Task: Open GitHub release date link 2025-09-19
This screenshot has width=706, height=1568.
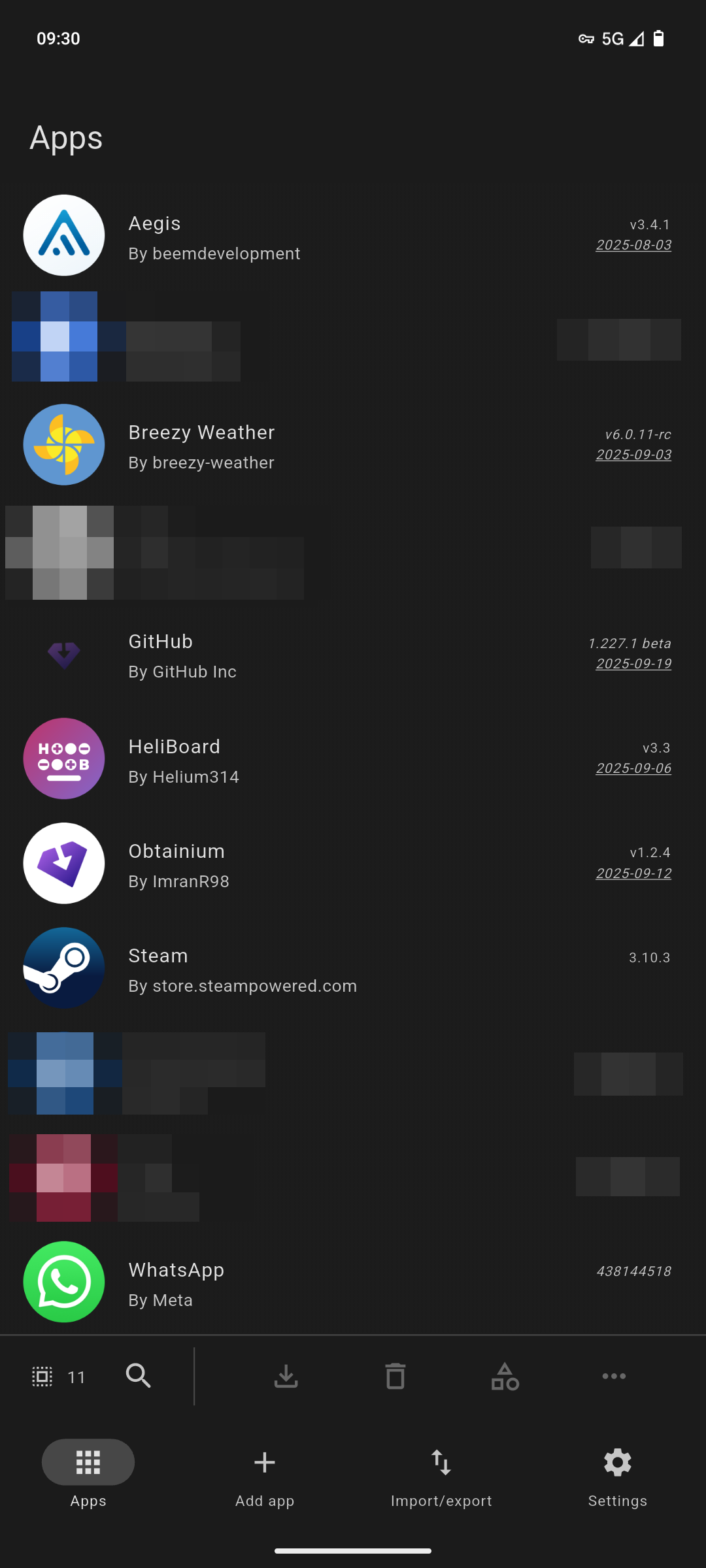Action: click(x=633, y=664)
